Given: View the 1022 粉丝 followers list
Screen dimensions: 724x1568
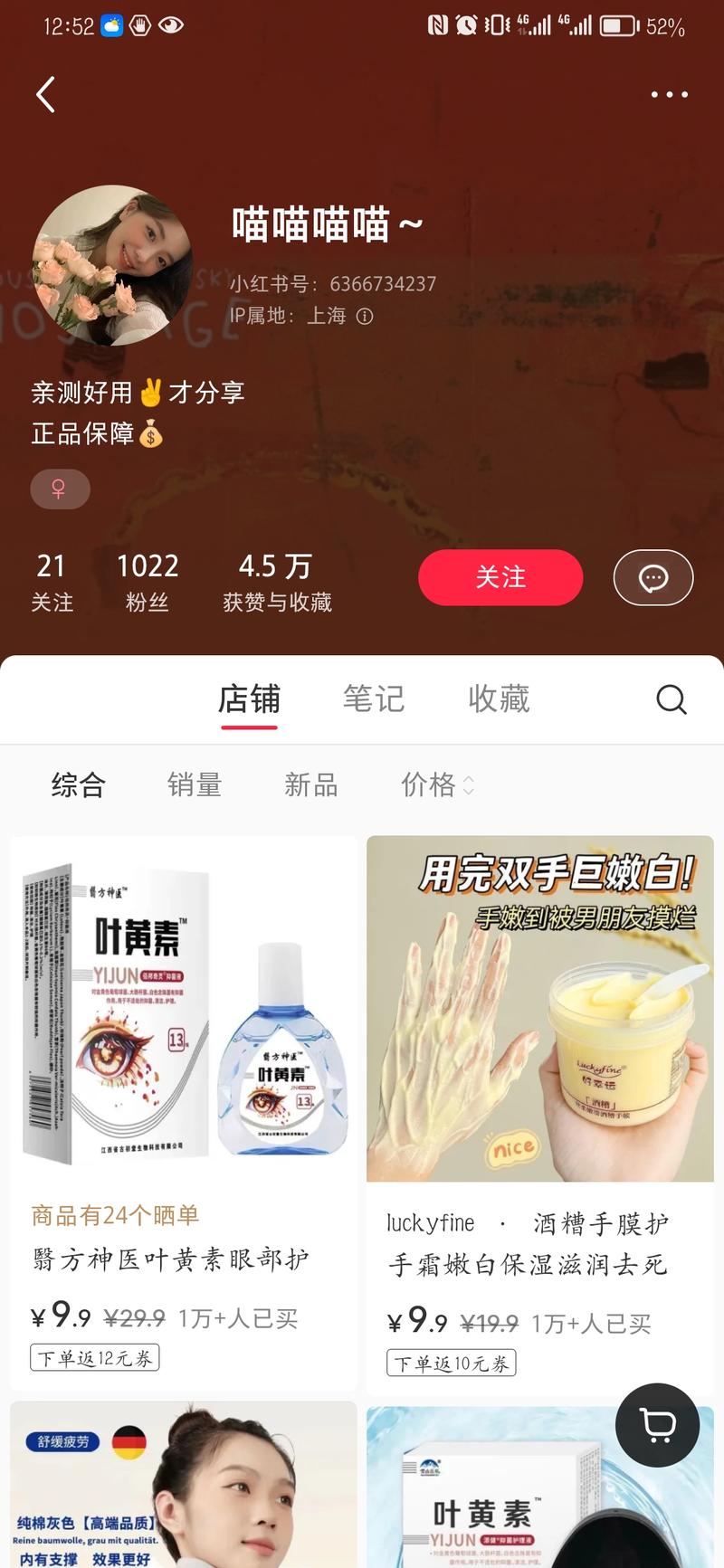Looking at the screenshot, I should pos(148,582).
